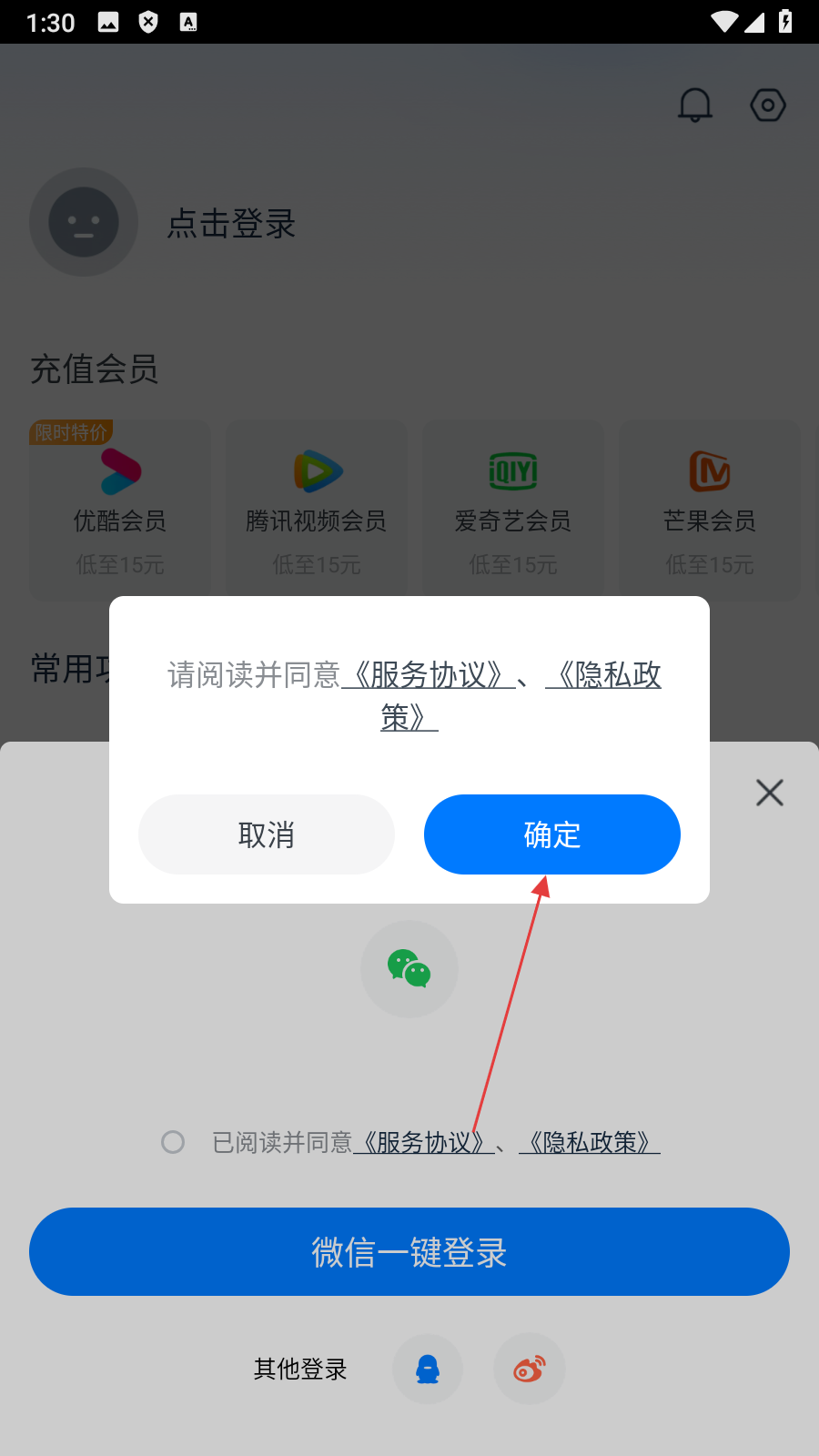Log in with the QQ icon

pos(428,1369)
